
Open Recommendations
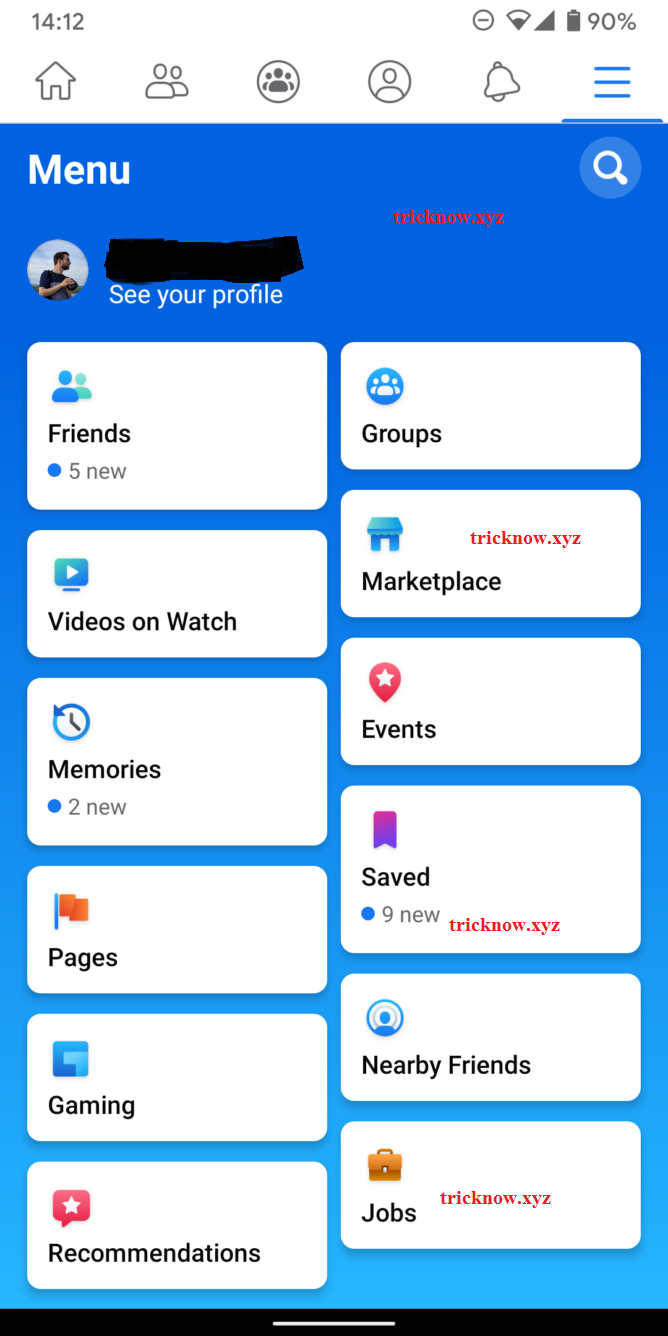(177, 1225)
